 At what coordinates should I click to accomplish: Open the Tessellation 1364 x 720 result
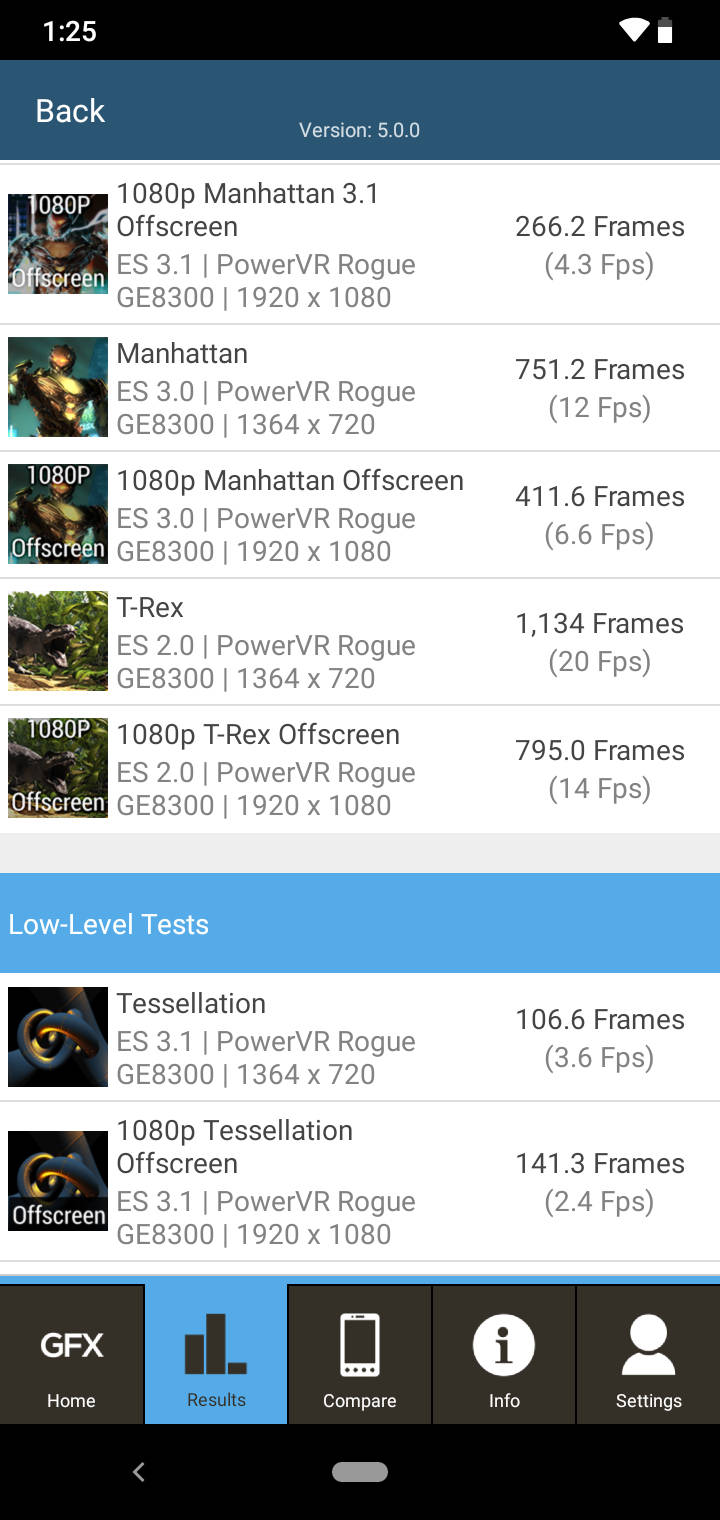pos(360,1038)
